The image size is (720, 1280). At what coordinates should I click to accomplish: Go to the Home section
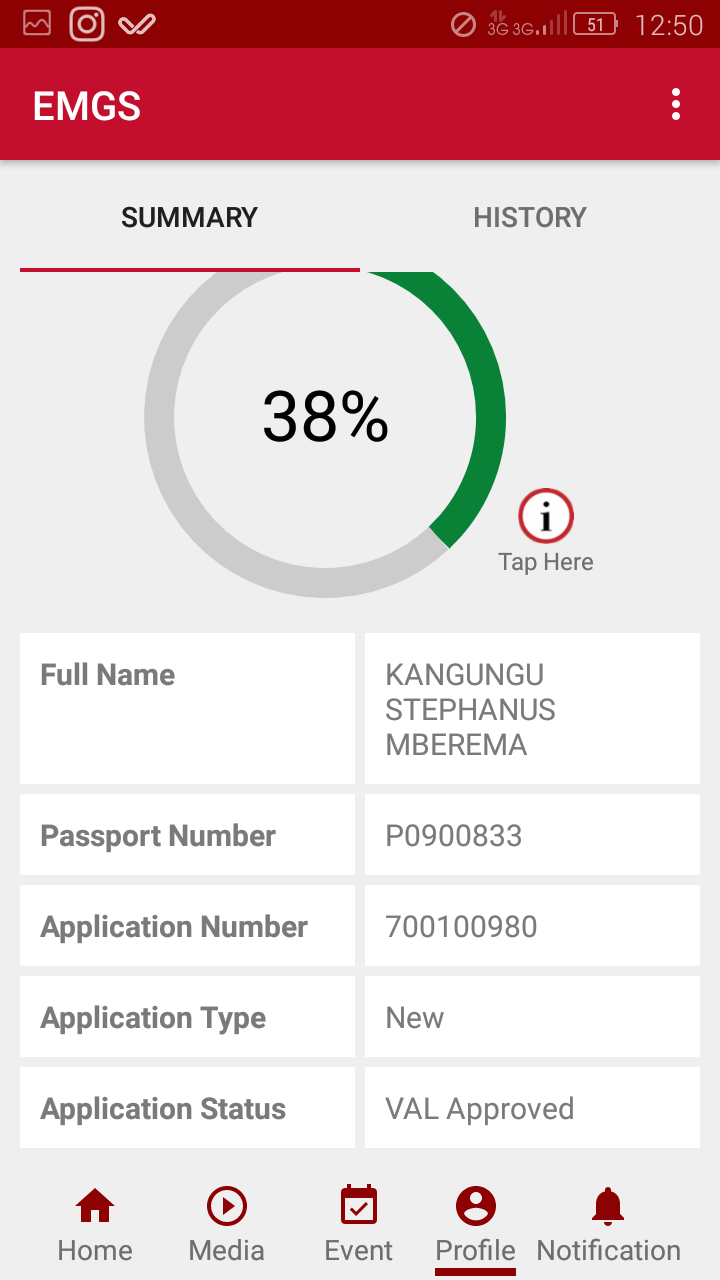pos(95,1225)
